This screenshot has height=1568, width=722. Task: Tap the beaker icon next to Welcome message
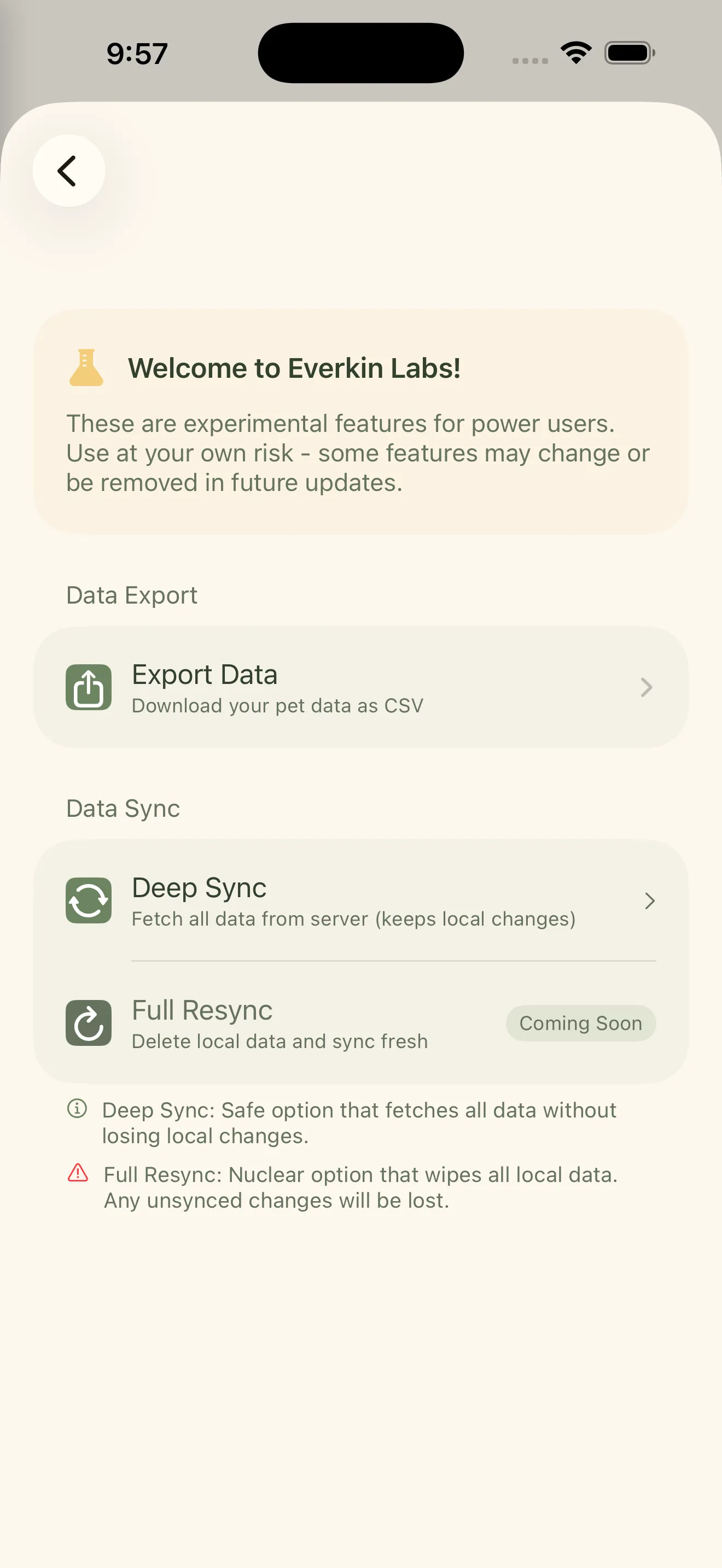click(85, 366)
